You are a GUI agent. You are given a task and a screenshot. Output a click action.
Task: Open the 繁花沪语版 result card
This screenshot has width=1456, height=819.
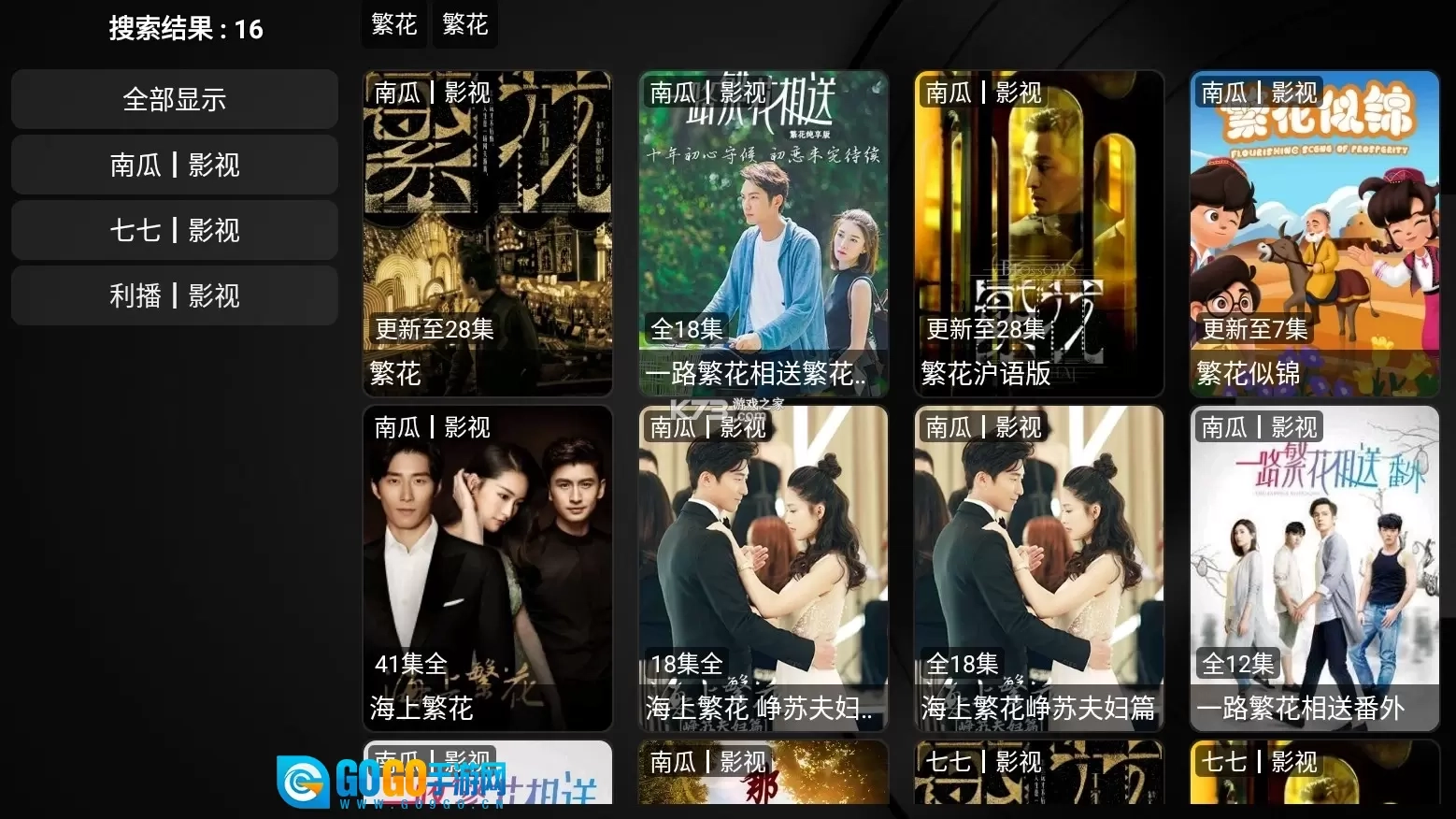click(x=1038, y=234)
